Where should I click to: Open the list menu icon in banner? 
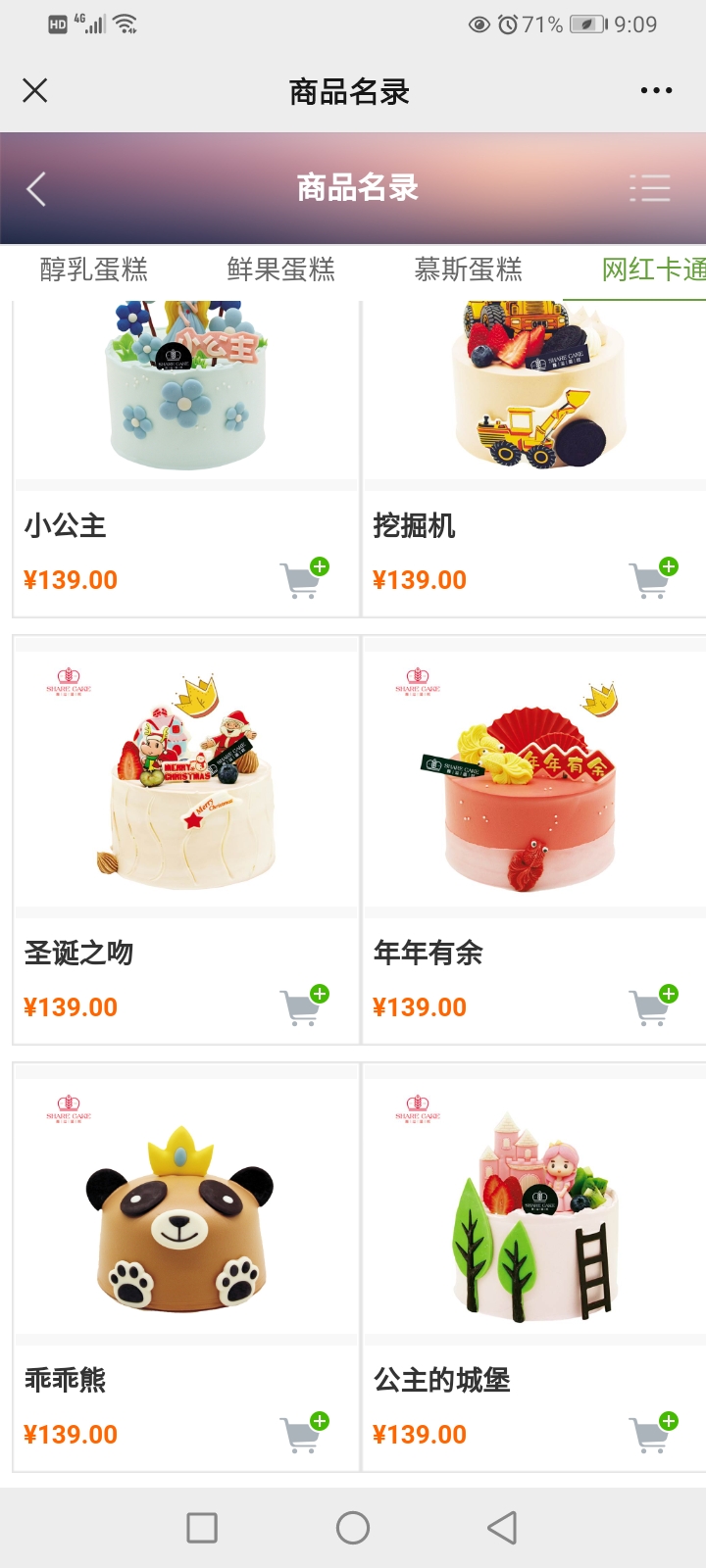649,188
